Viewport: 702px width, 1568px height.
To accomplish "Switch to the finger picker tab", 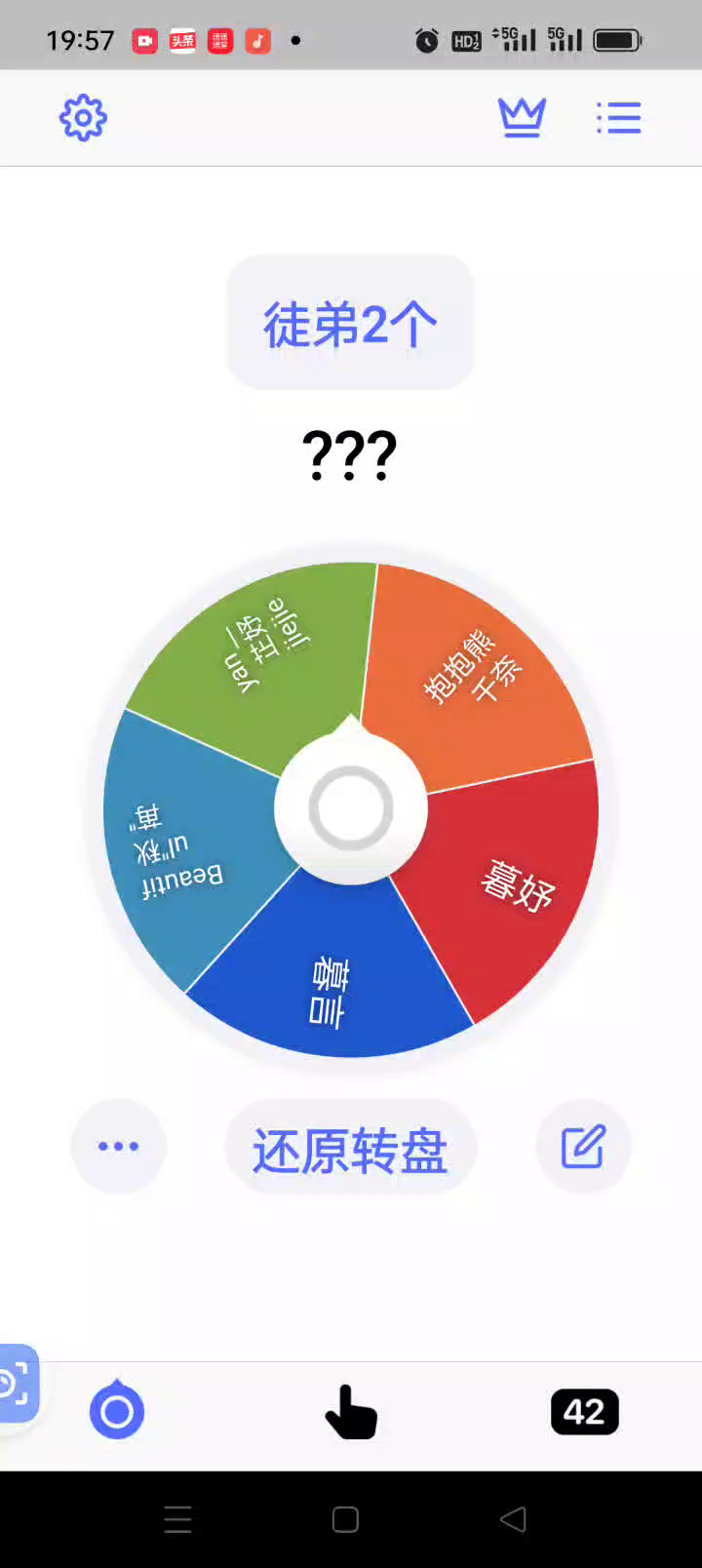I will coord(351,1412).
